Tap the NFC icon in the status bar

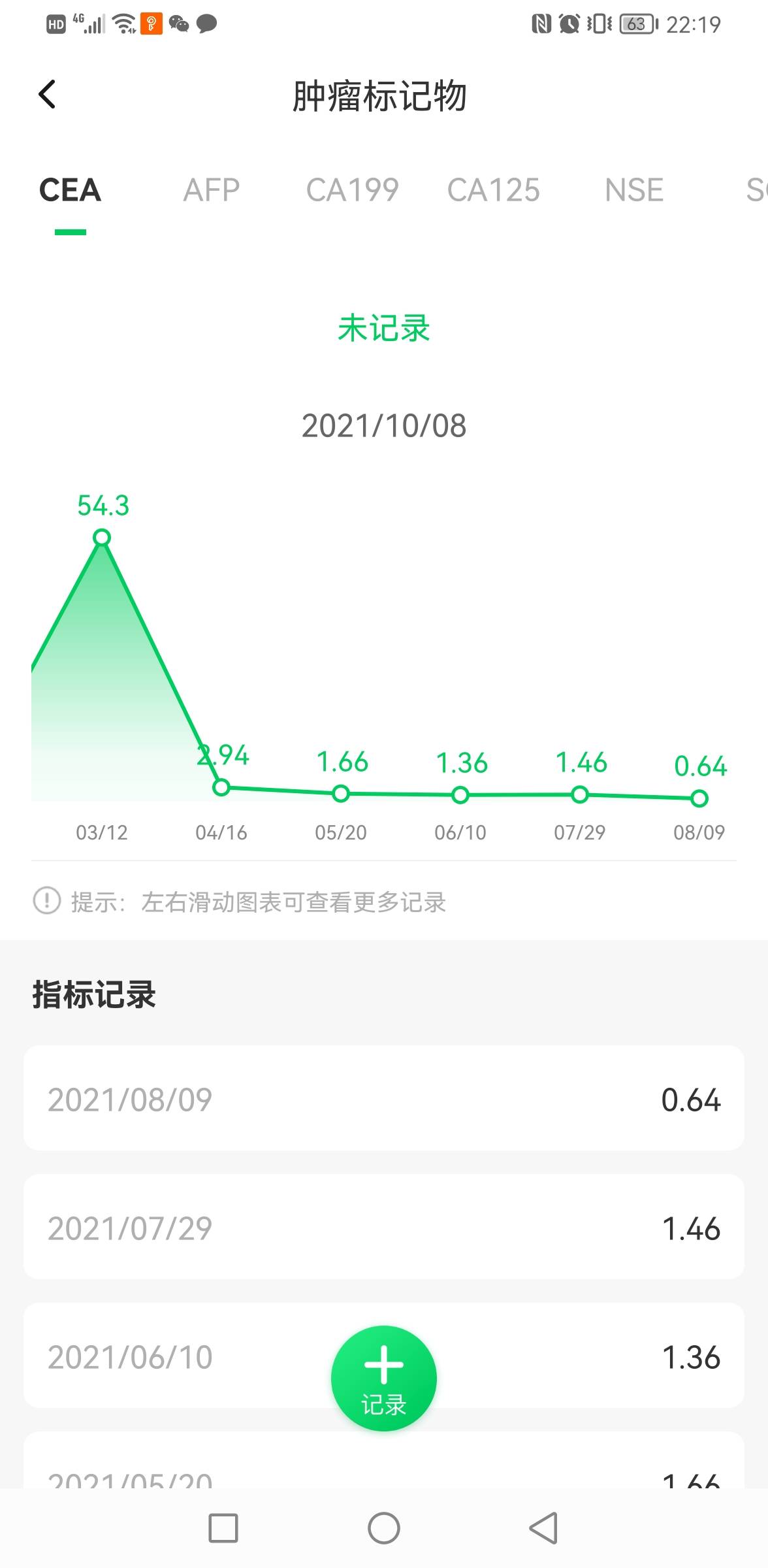click(542, 24)
